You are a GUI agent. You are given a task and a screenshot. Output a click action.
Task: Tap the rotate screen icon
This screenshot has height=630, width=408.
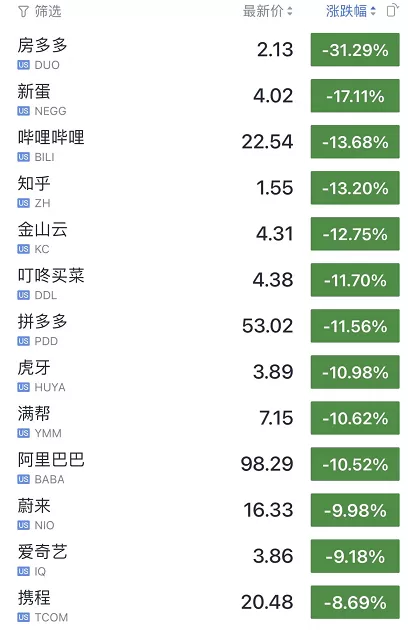click(x=393, y=10)
